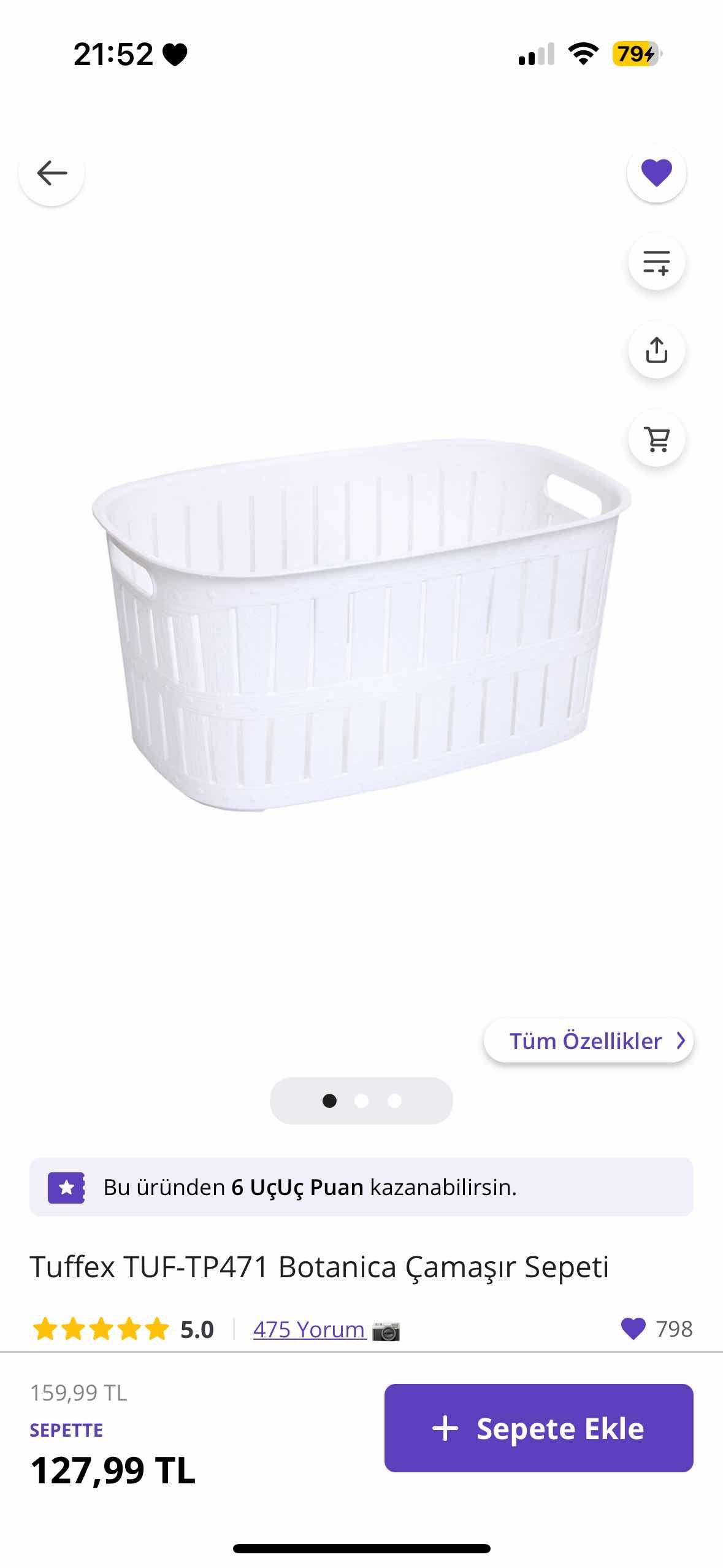
Task: Add product to a list
Action: tap(656, 262)
